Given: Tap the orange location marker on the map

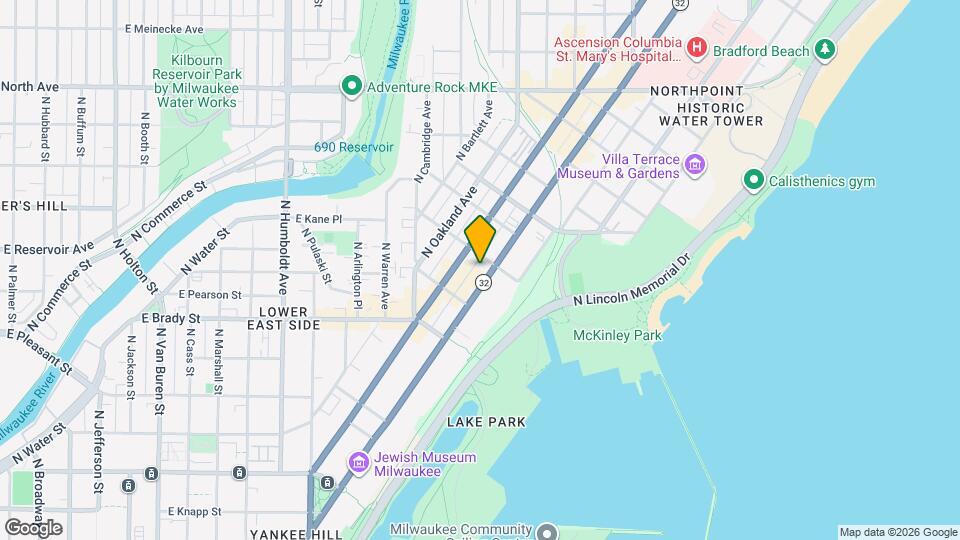Looking at the screenshot, I should click(x=480, y=239).
